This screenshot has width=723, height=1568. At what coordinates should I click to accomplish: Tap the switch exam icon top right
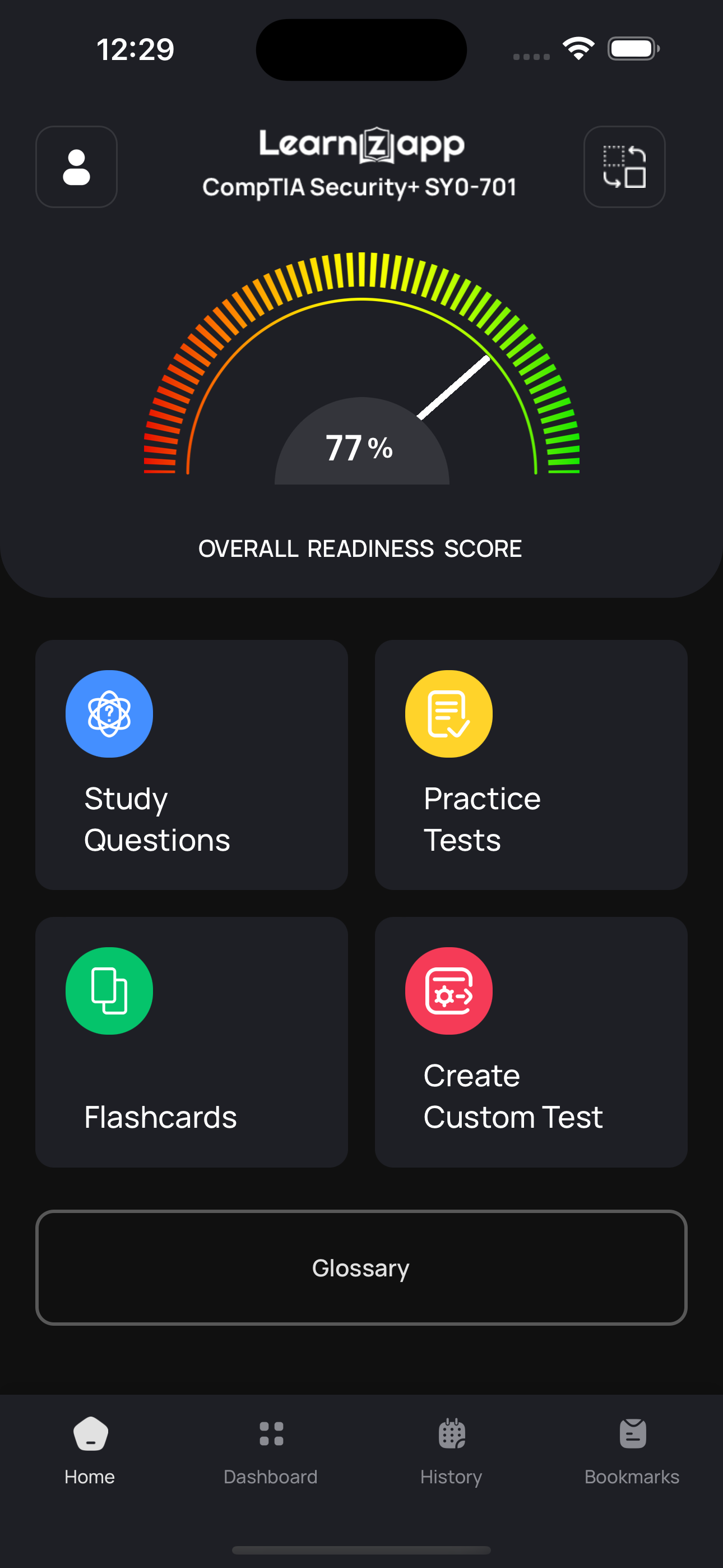click(624, 166)
